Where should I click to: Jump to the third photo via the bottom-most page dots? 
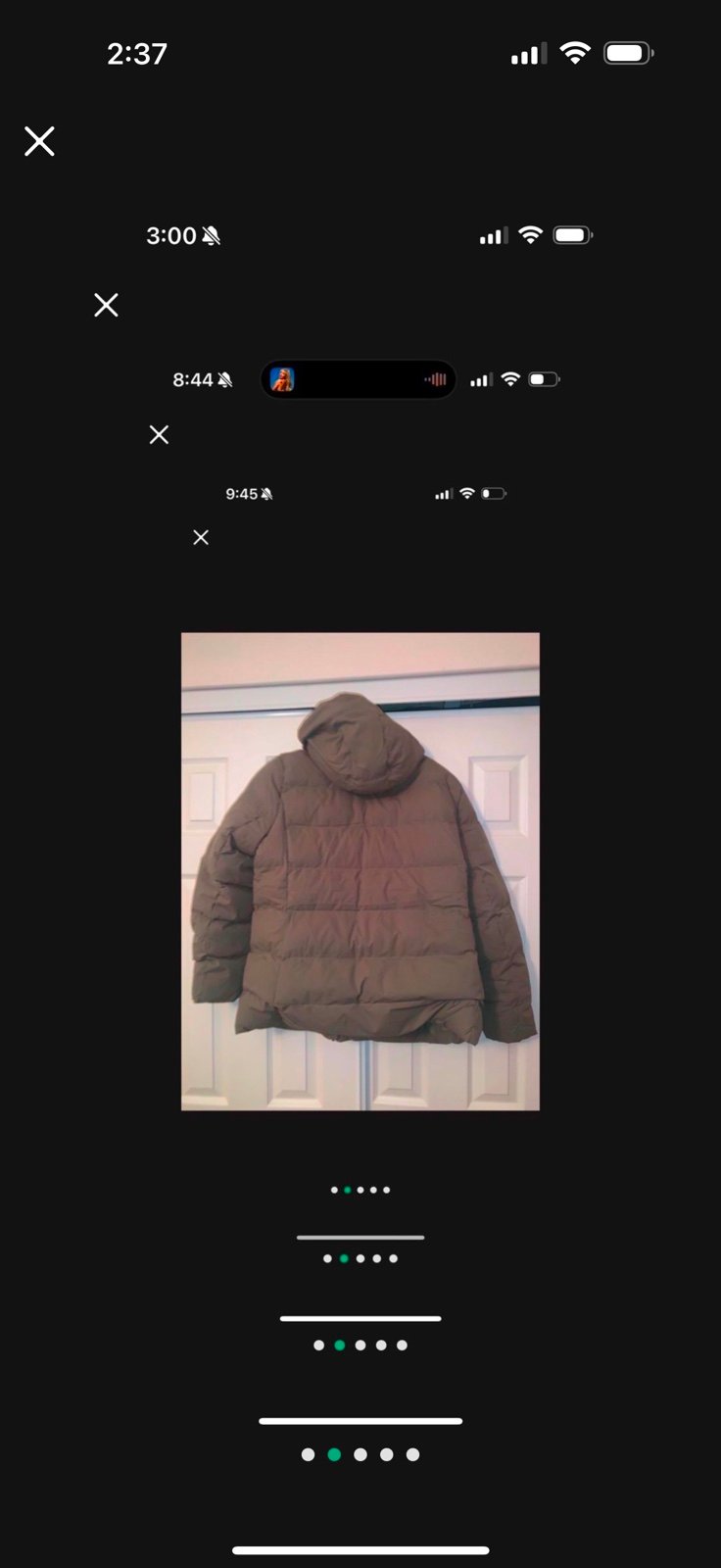tap(360, 1454)
